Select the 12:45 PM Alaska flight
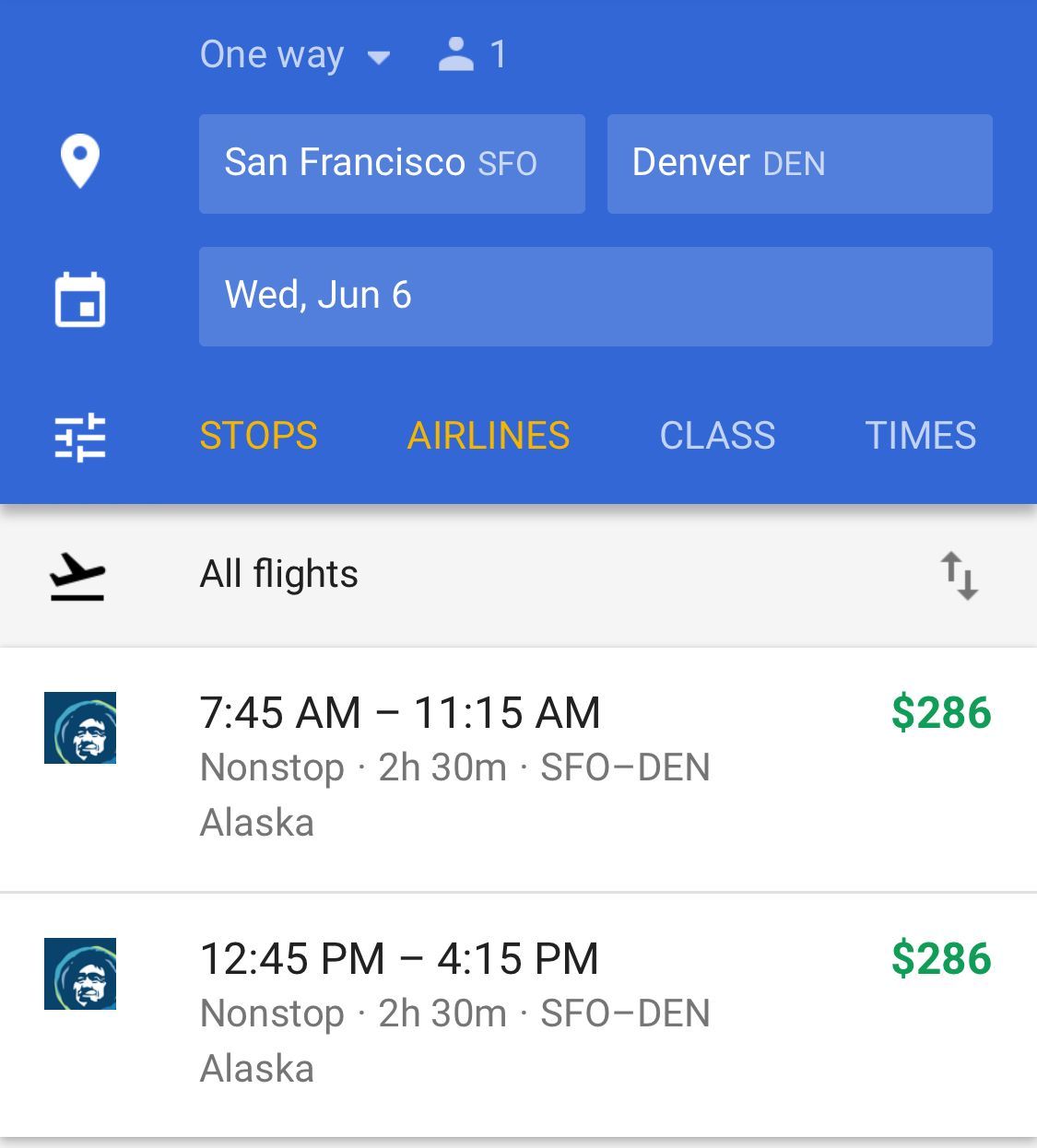The image size is (1037, 1148). coord(518,1014)
